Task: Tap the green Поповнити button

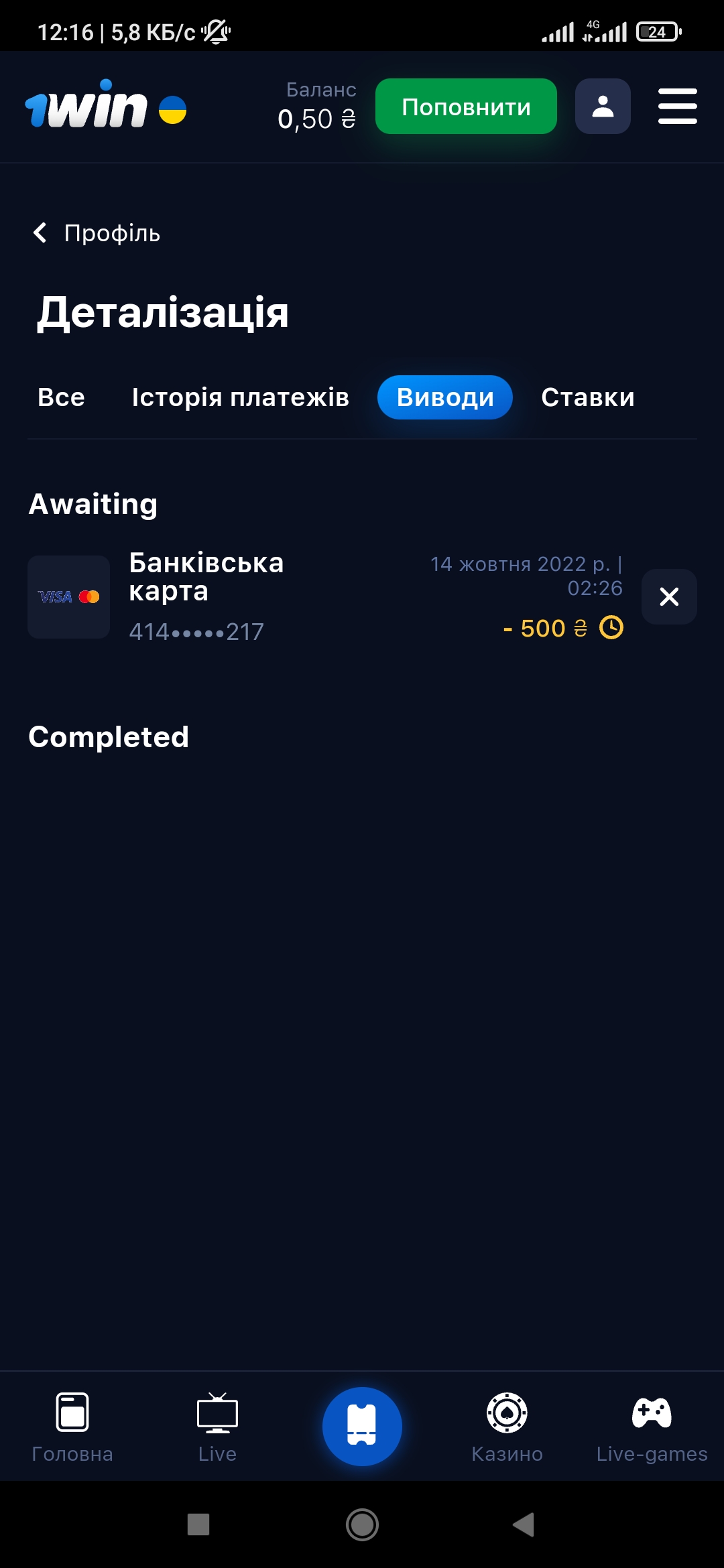Action: click(466, 107)
